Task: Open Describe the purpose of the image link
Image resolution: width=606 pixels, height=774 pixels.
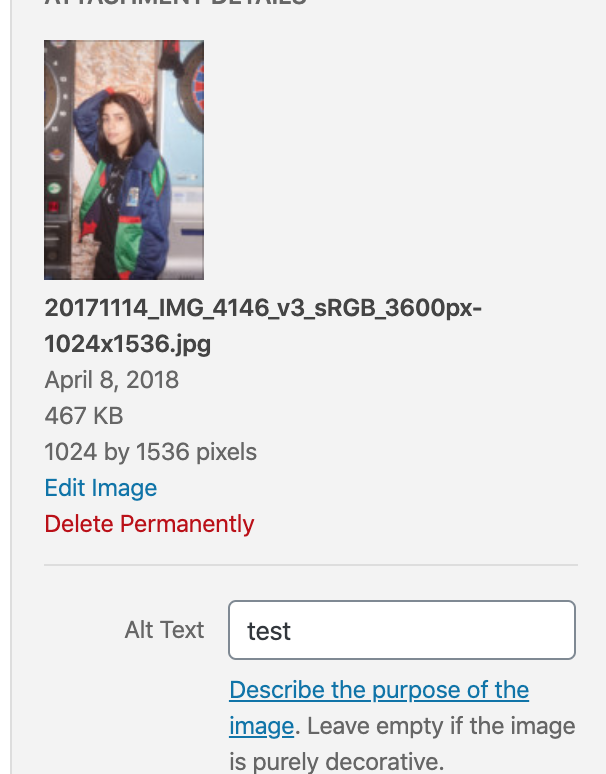Action: click(379, 691)
